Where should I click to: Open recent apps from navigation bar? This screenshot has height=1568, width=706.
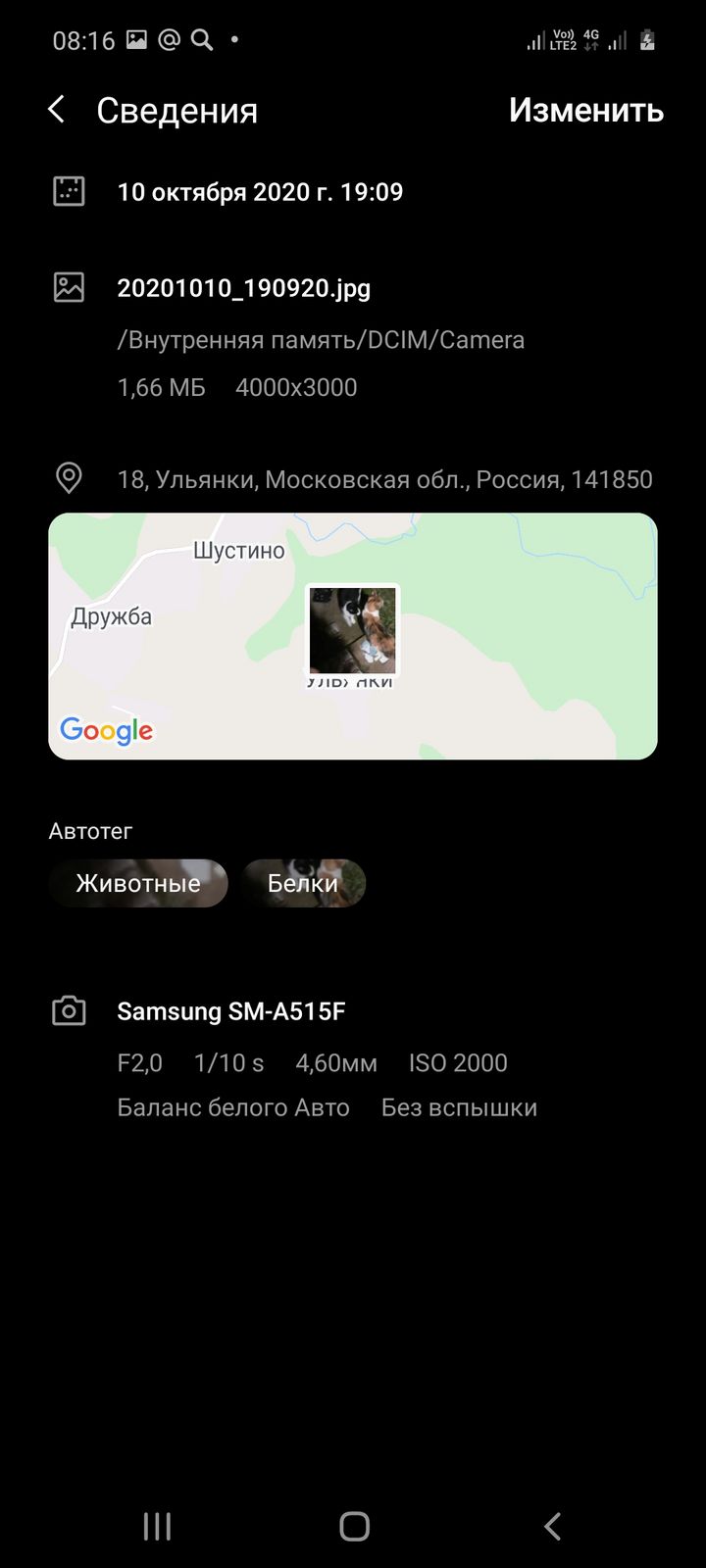[x=157, y=1526]
